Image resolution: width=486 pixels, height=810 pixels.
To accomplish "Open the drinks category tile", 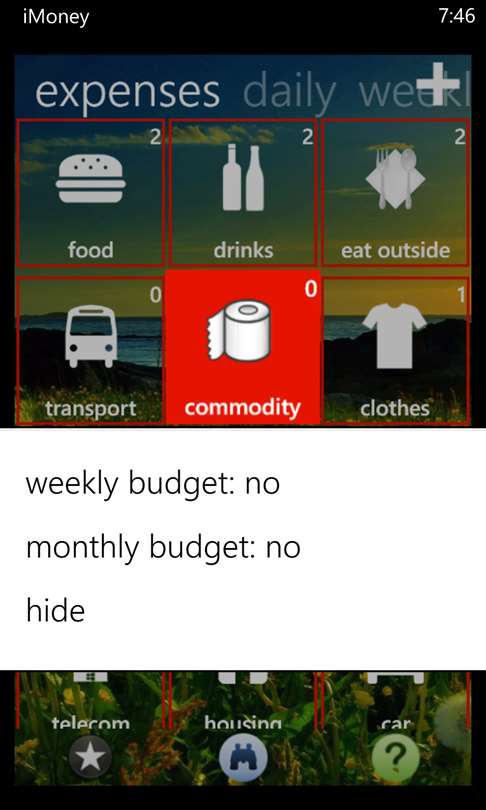I will click(x=243, y=192).
